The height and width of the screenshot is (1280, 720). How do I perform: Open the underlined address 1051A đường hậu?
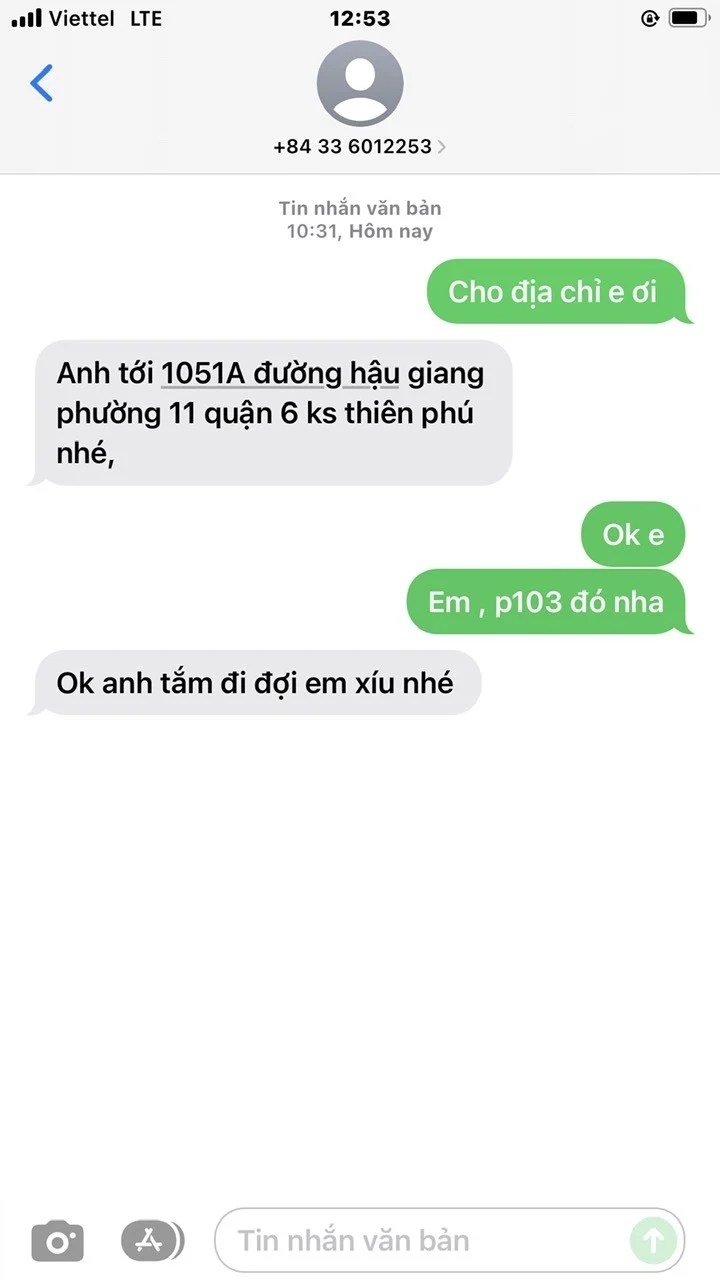[x=281, y=374]
